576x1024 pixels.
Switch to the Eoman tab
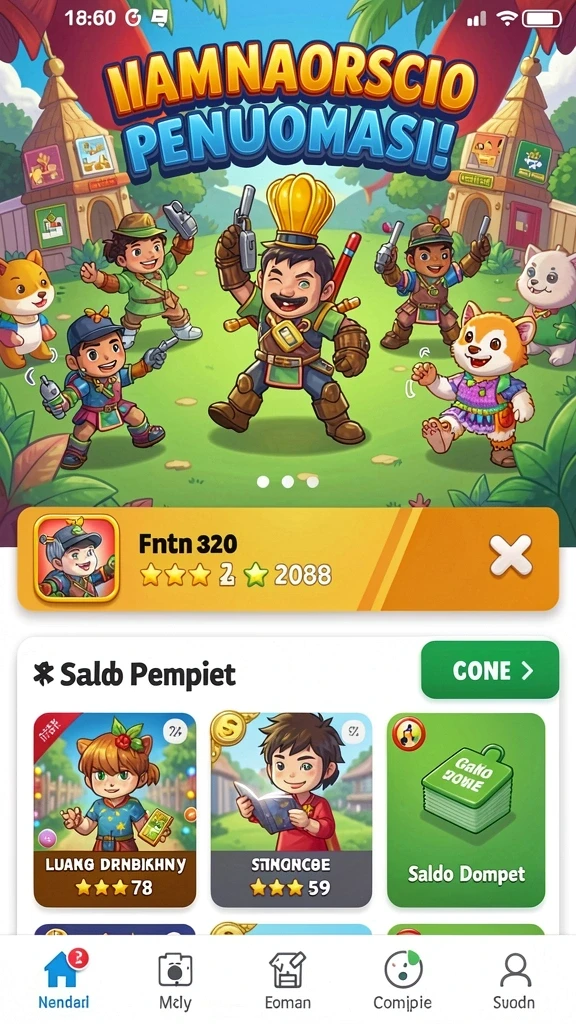click(287, 980)
